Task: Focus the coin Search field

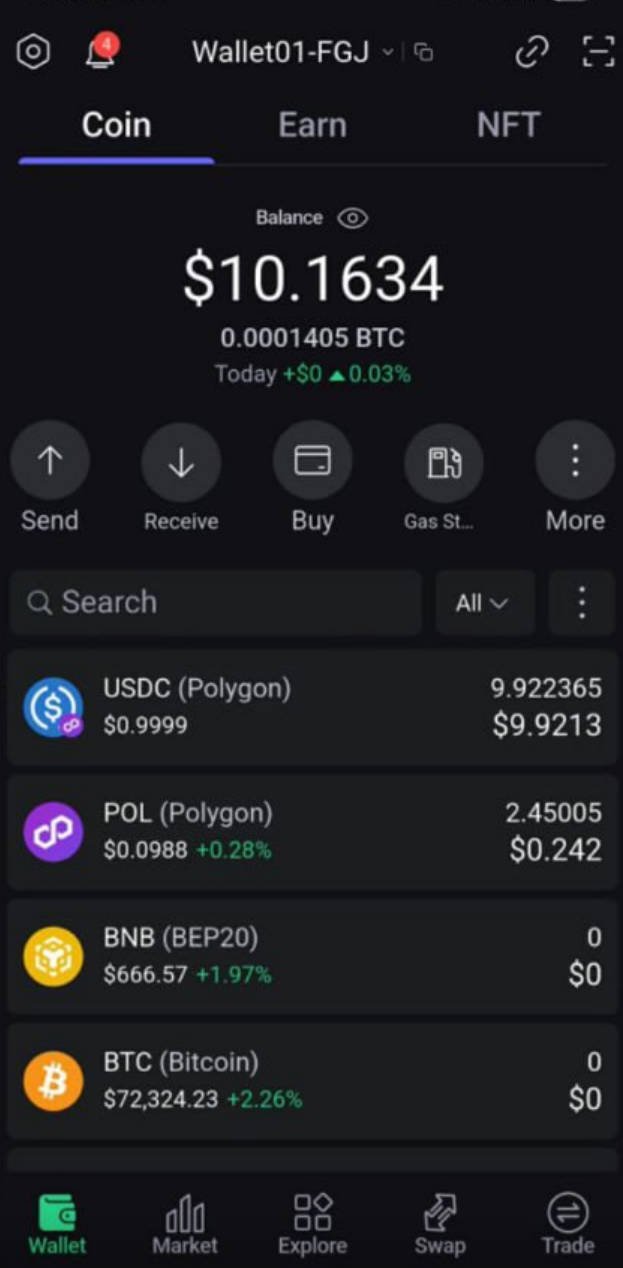Action: pyautogui.click(x=215, y=602)
